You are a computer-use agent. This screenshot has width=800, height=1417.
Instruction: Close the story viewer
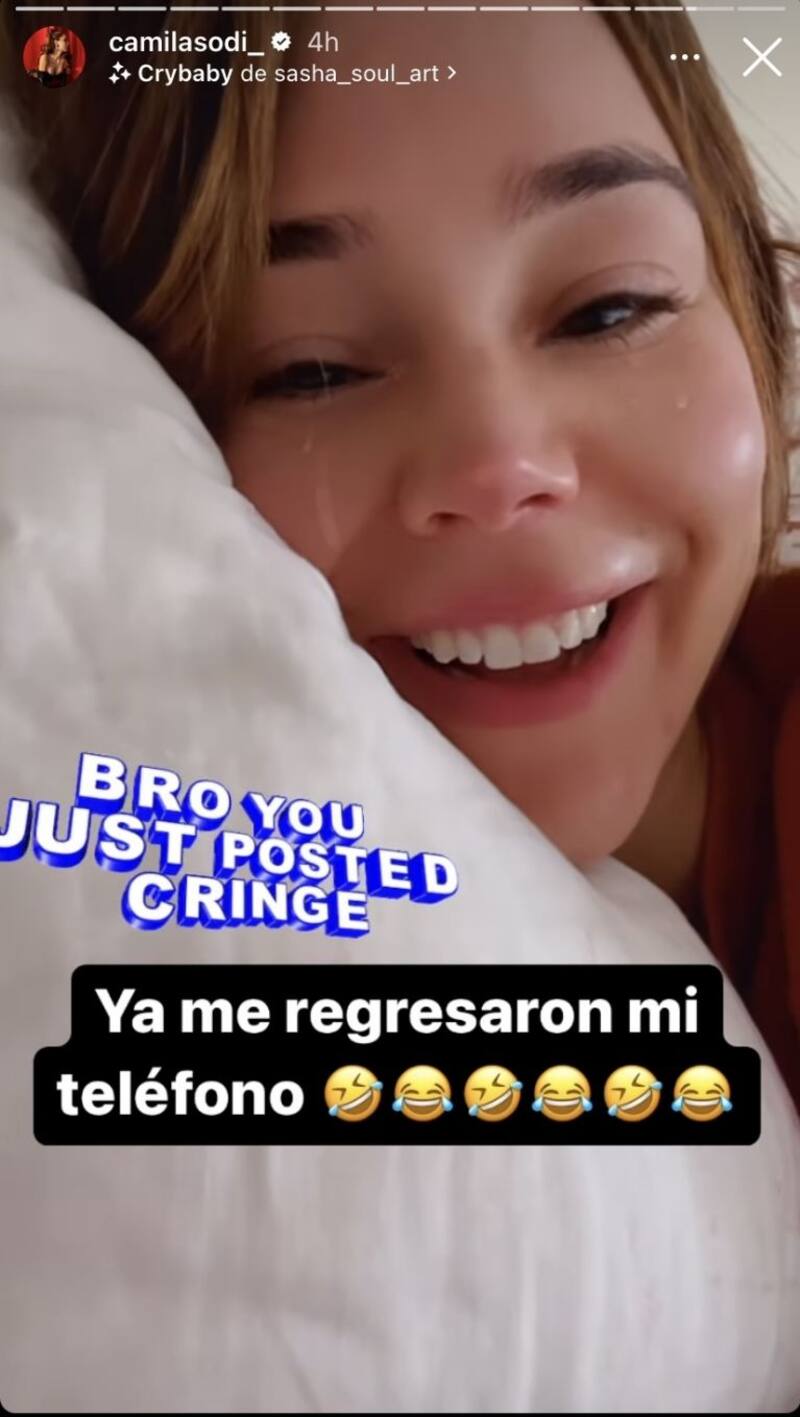tap(762, 57)
